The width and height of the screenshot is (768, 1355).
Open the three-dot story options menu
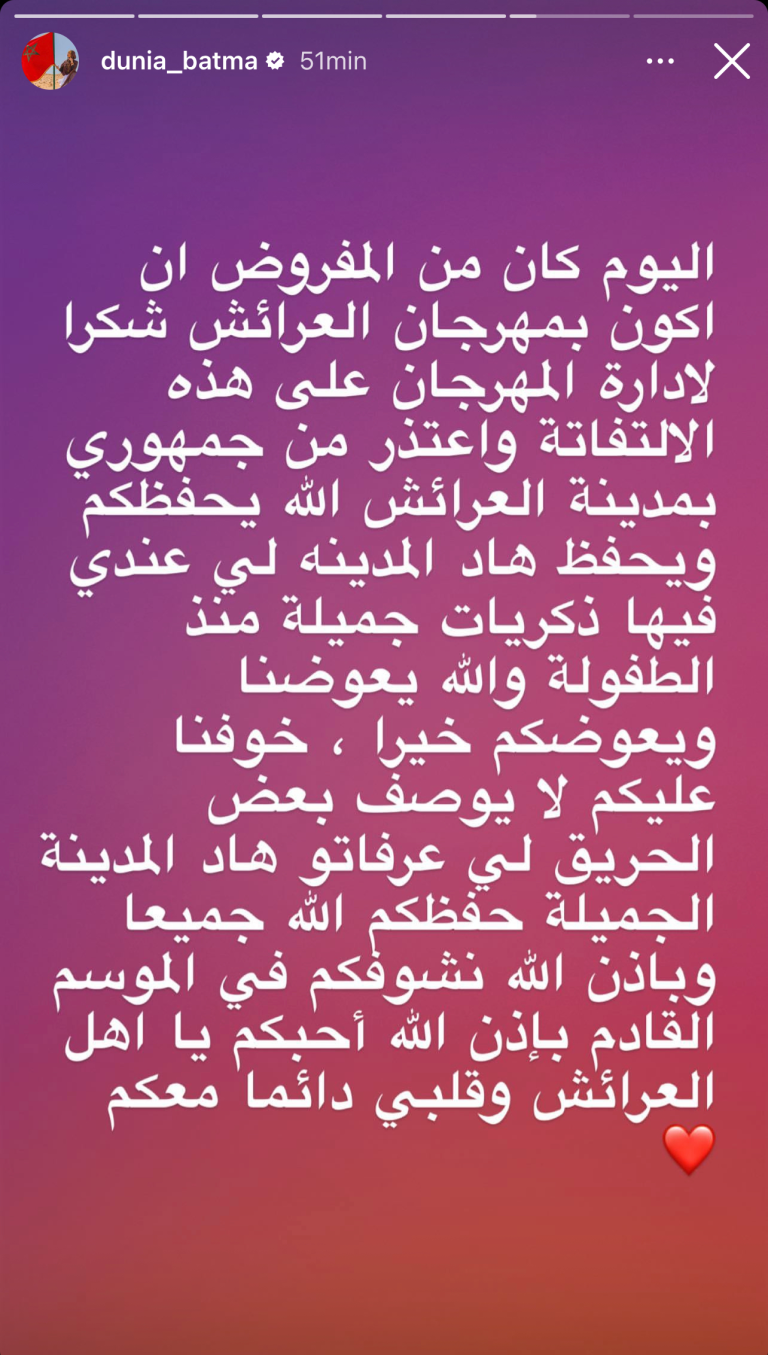point(660,61)
